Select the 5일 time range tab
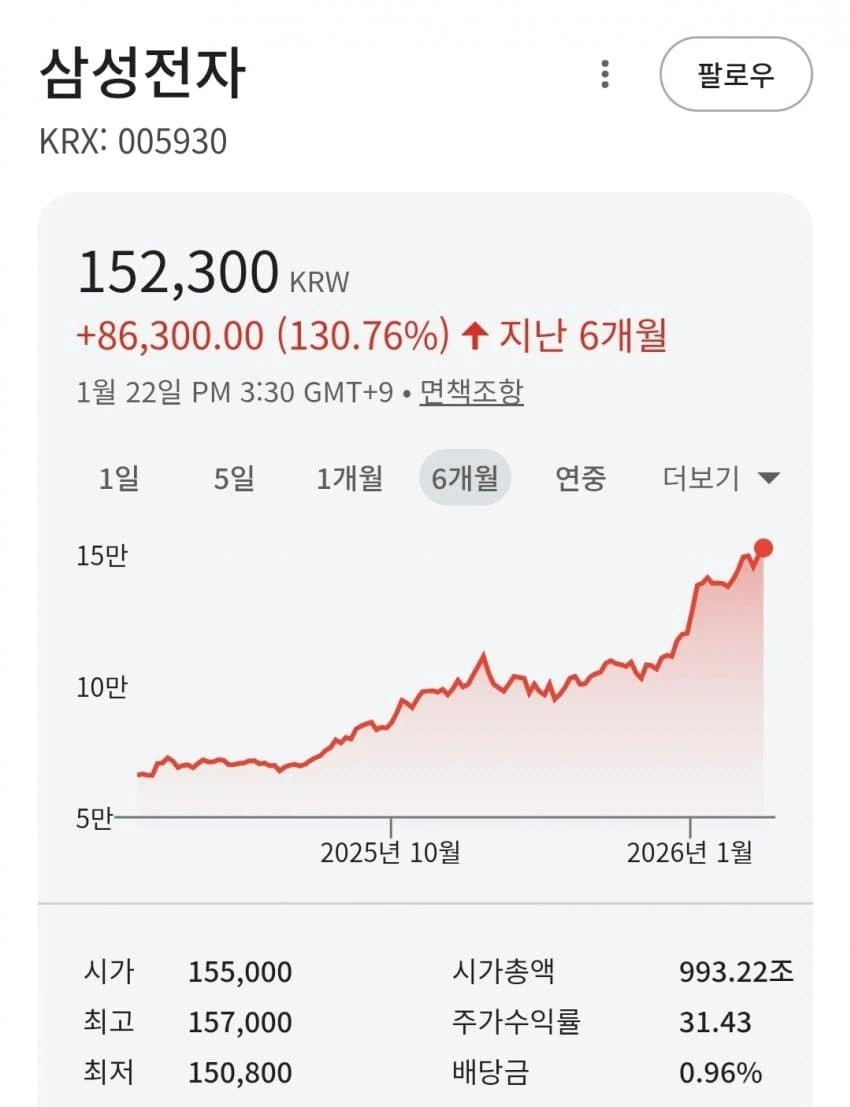The height and width of the screenshot is (1107, 850). click(233, 479)
